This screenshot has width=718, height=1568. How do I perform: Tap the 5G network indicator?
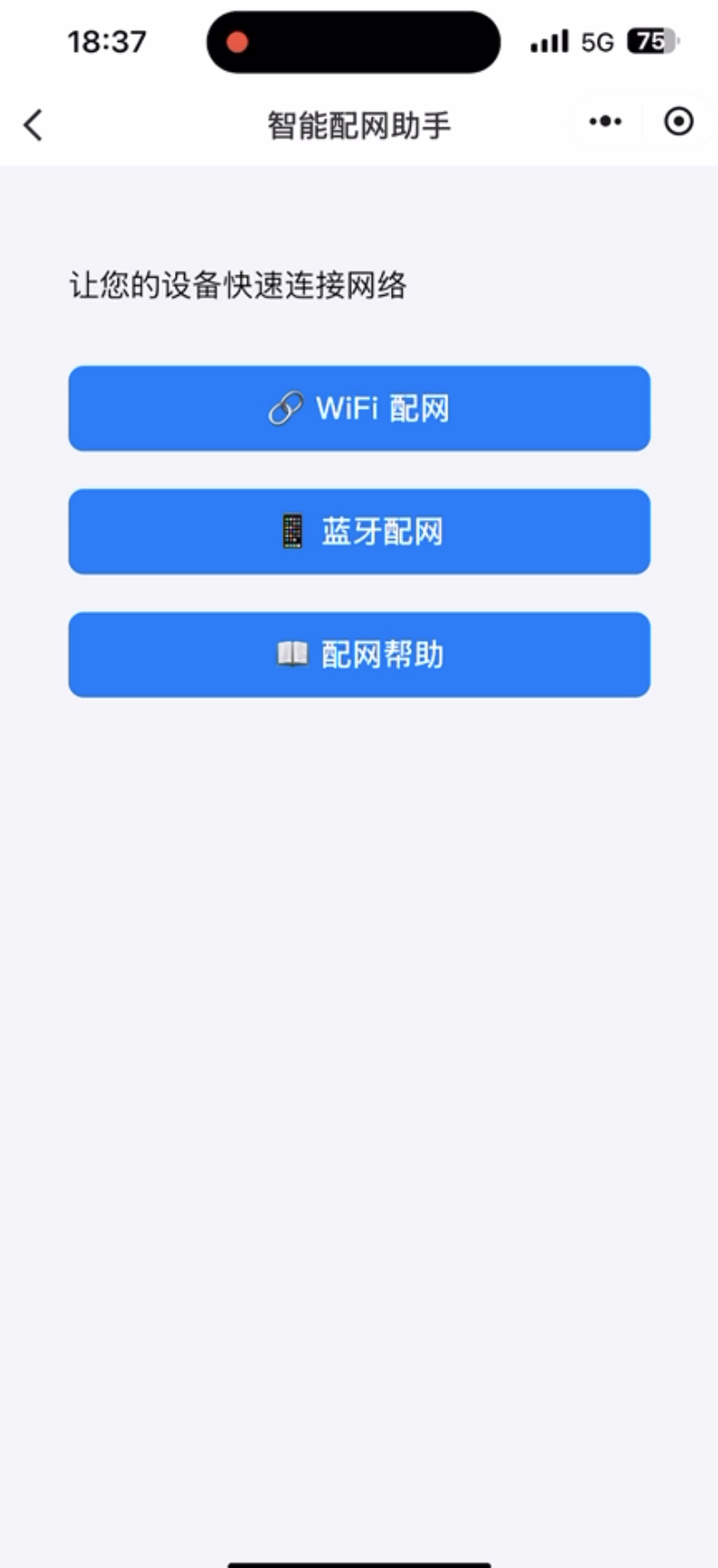pyautogui.click(x=597, y=42)
